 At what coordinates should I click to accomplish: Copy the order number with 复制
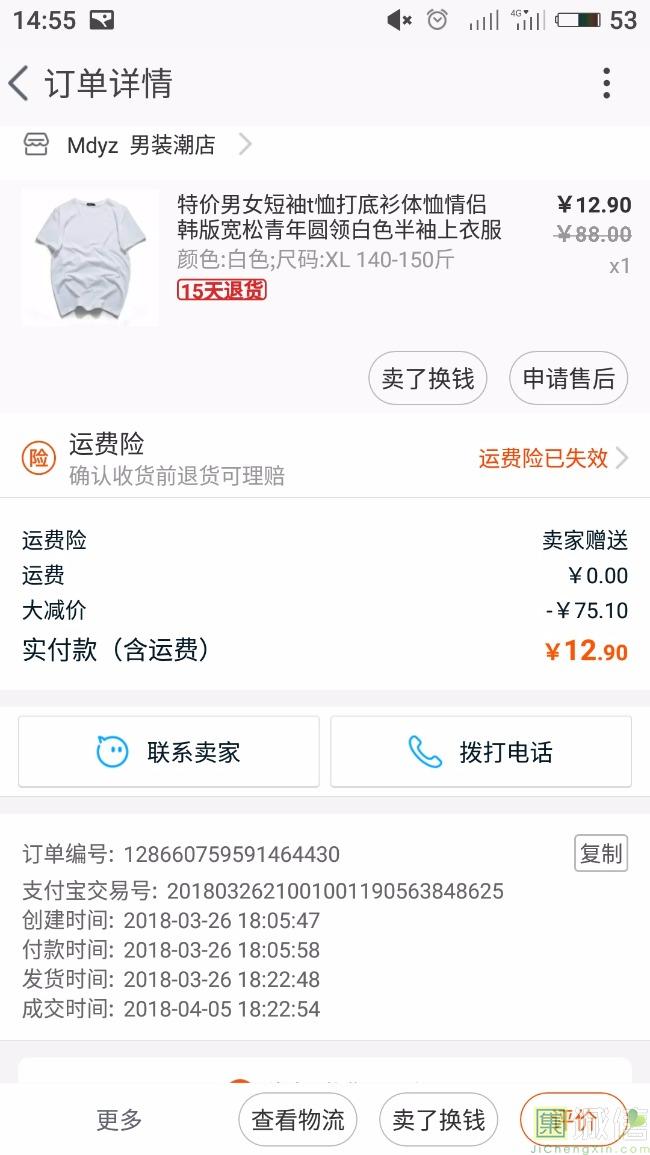pos(601,853)
